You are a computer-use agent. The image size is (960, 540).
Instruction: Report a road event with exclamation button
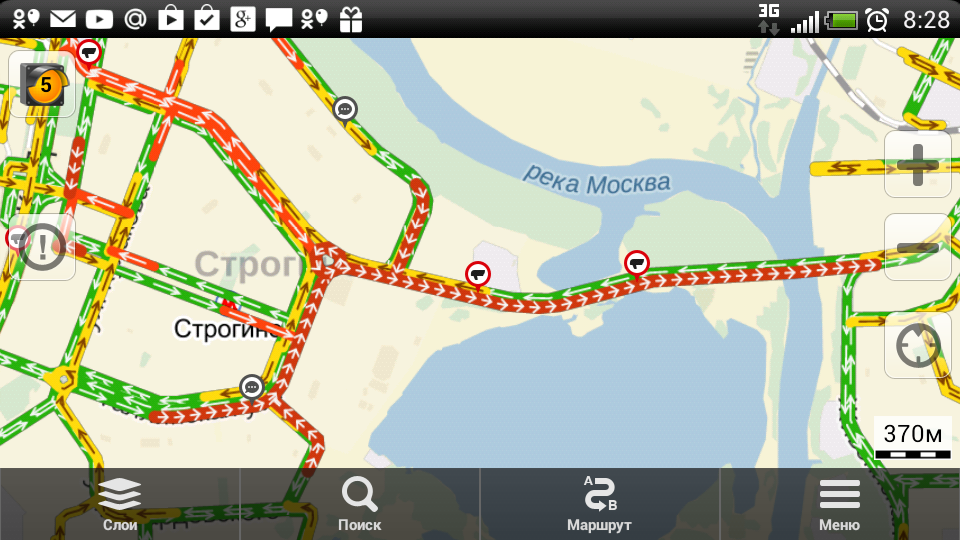[42, 246]
